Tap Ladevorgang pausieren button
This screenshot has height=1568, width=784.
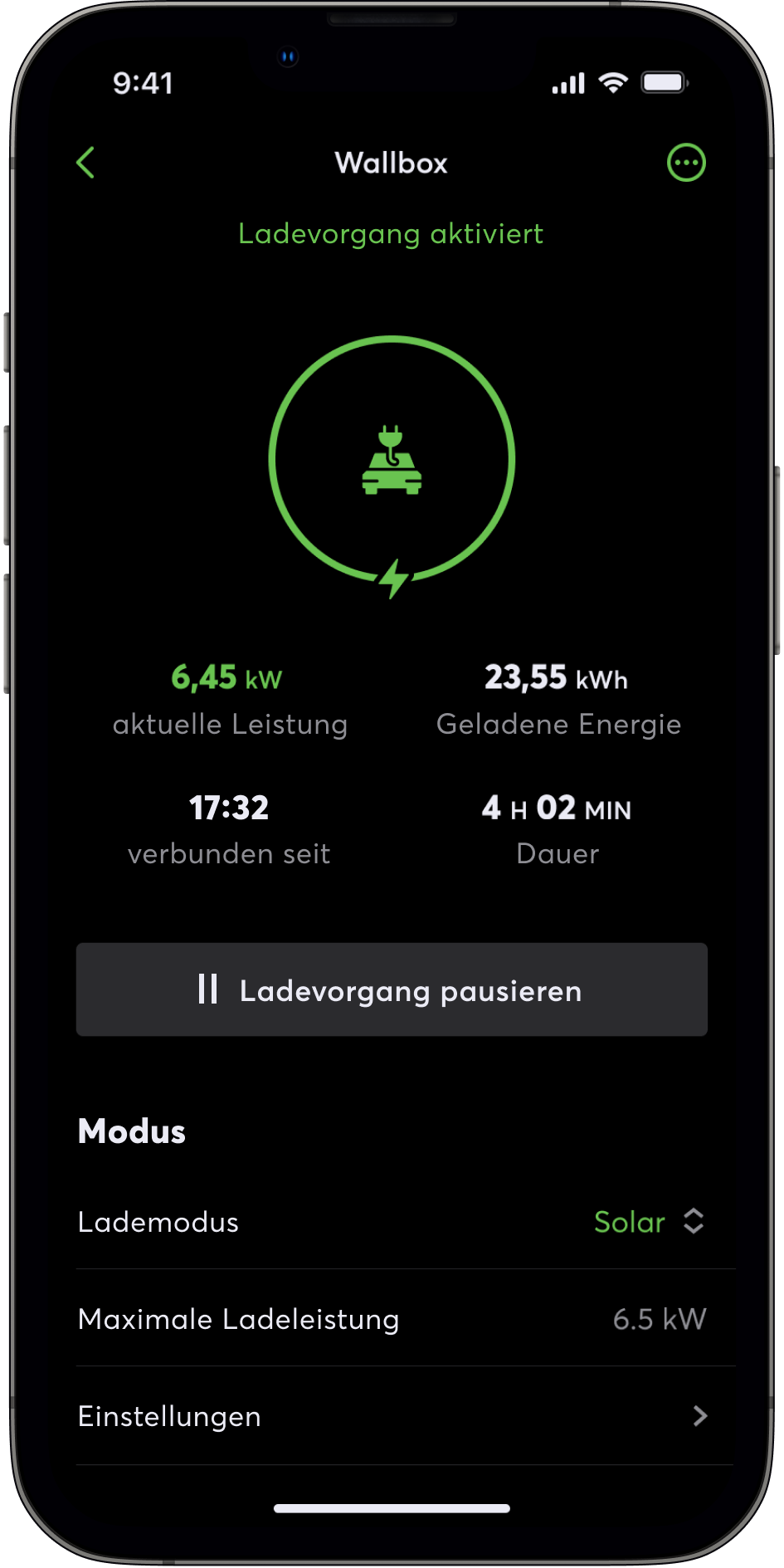pos(392,989)
